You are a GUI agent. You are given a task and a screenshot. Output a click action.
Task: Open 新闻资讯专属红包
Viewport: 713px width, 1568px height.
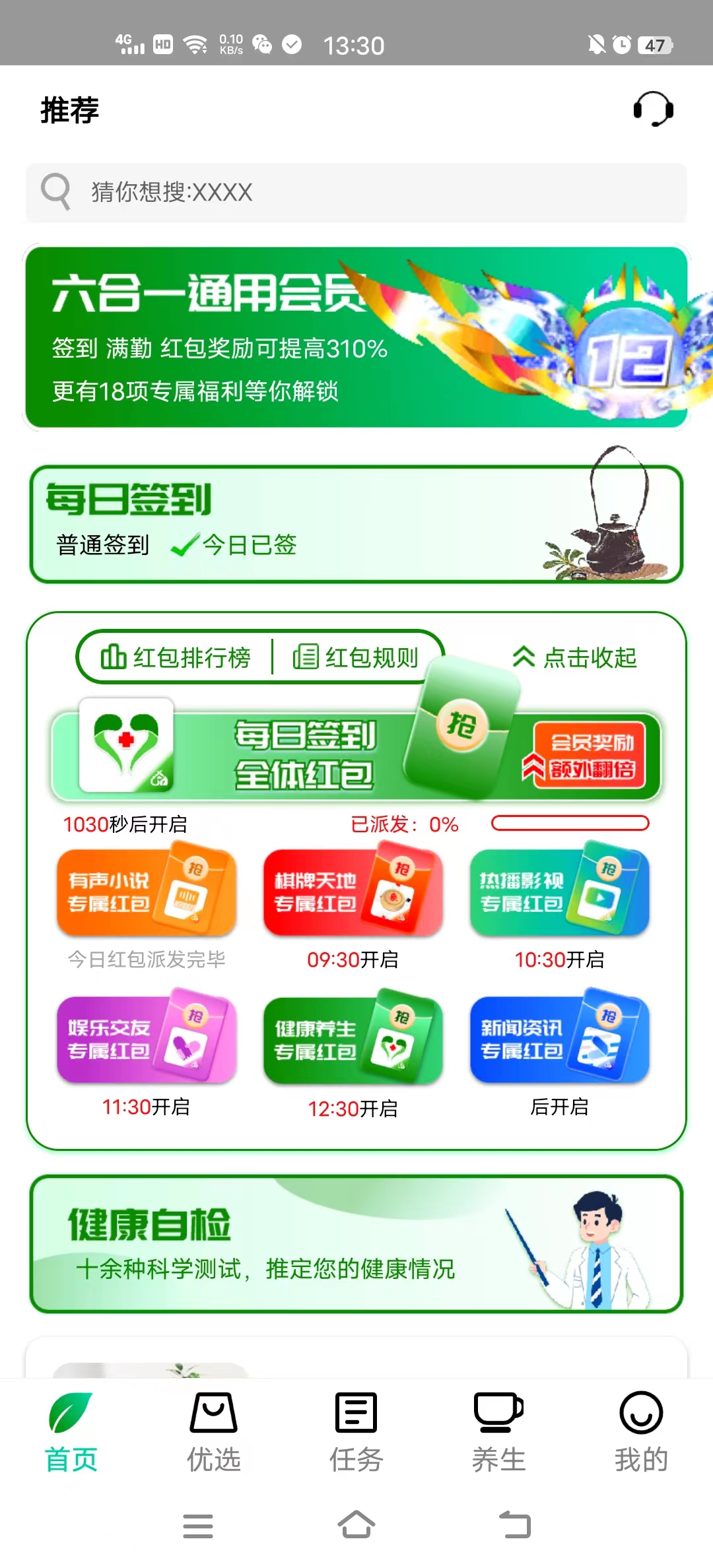pyautogui.click(x=559, y=1039)
